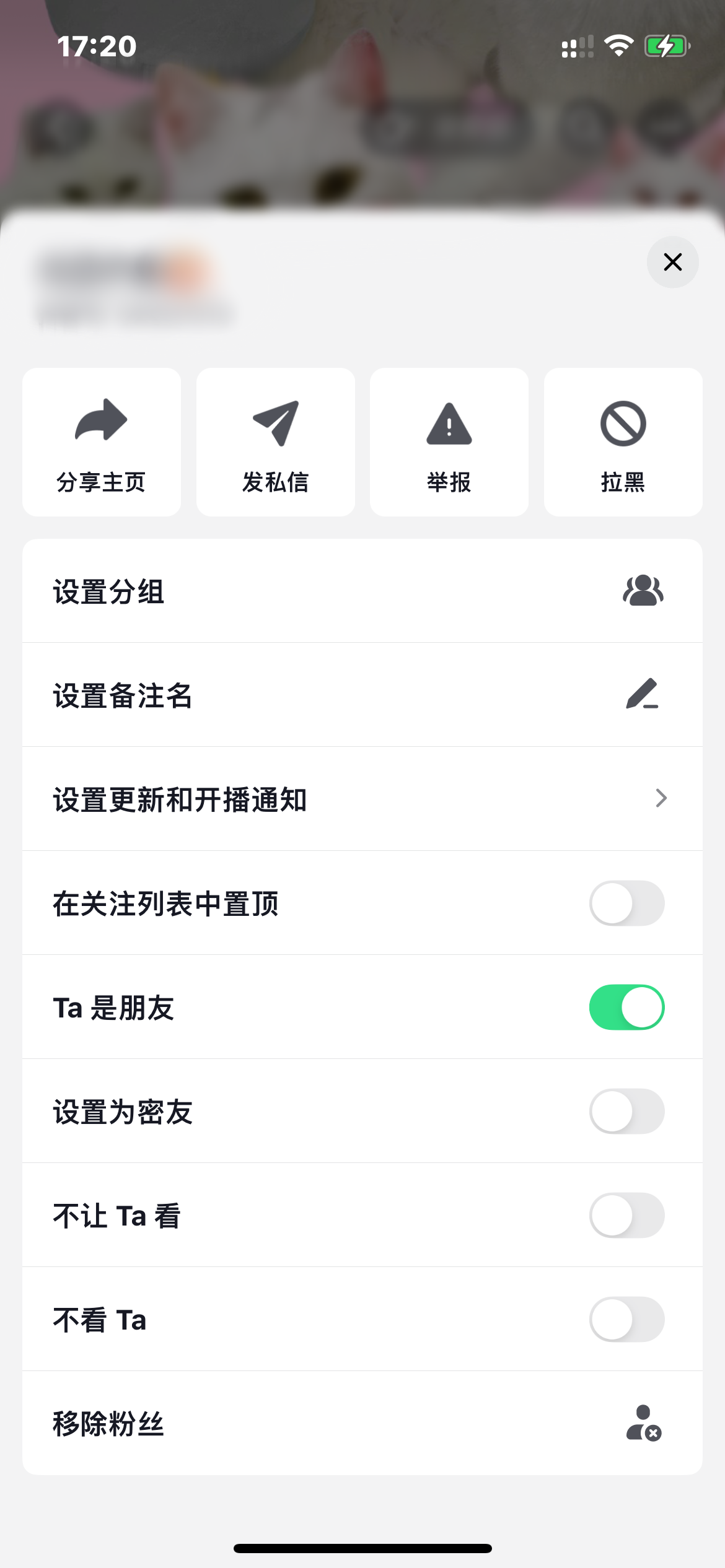Image resolution: width=725 pixels, height=1568 pixels.
Task: Enable 在关注列表中置顶 toggle
Action: tap(627, 904)
